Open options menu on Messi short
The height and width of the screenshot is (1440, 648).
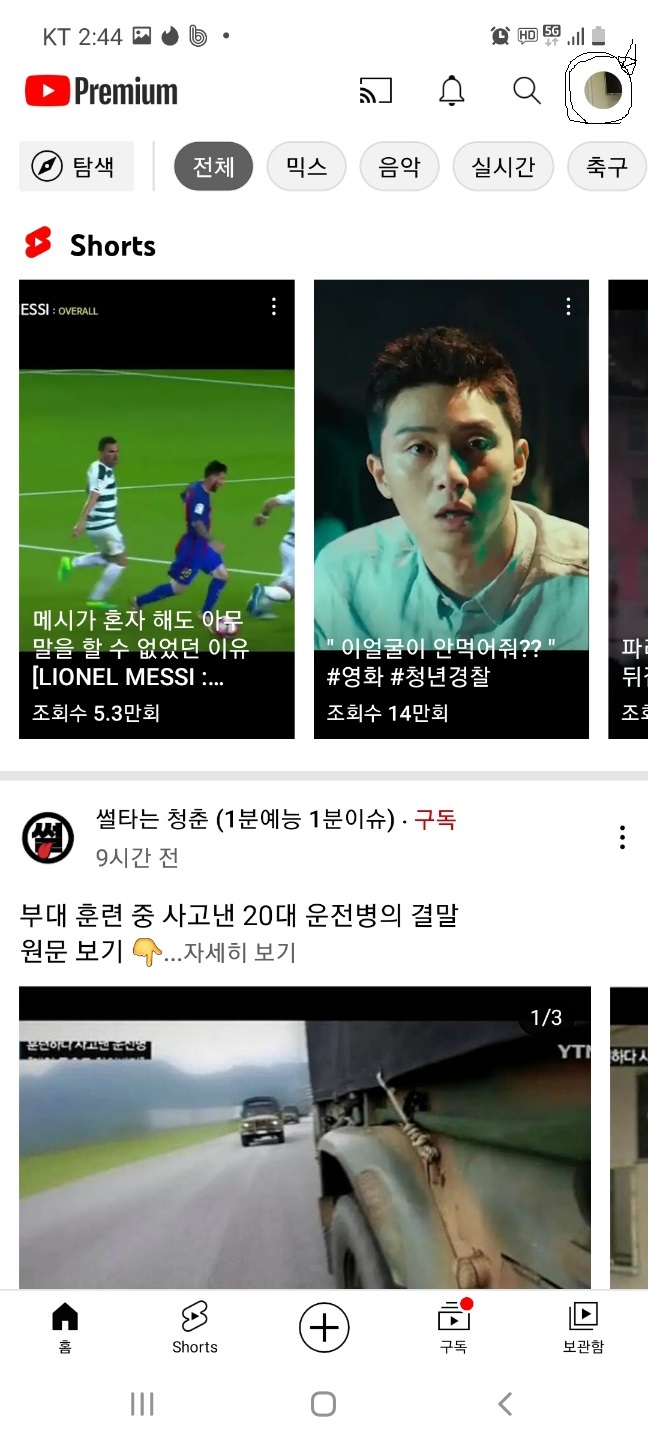tap(274, 307)
